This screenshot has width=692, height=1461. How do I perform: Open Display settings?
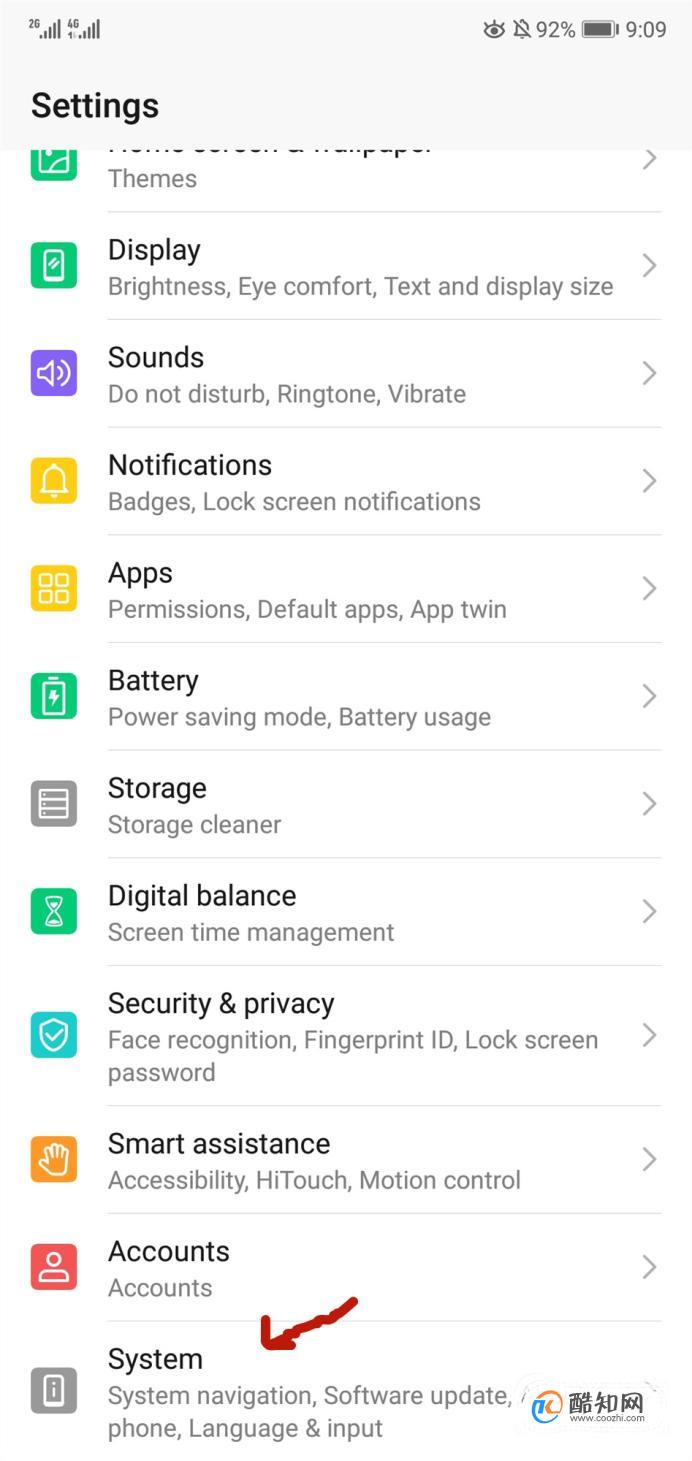coord(346,266)
